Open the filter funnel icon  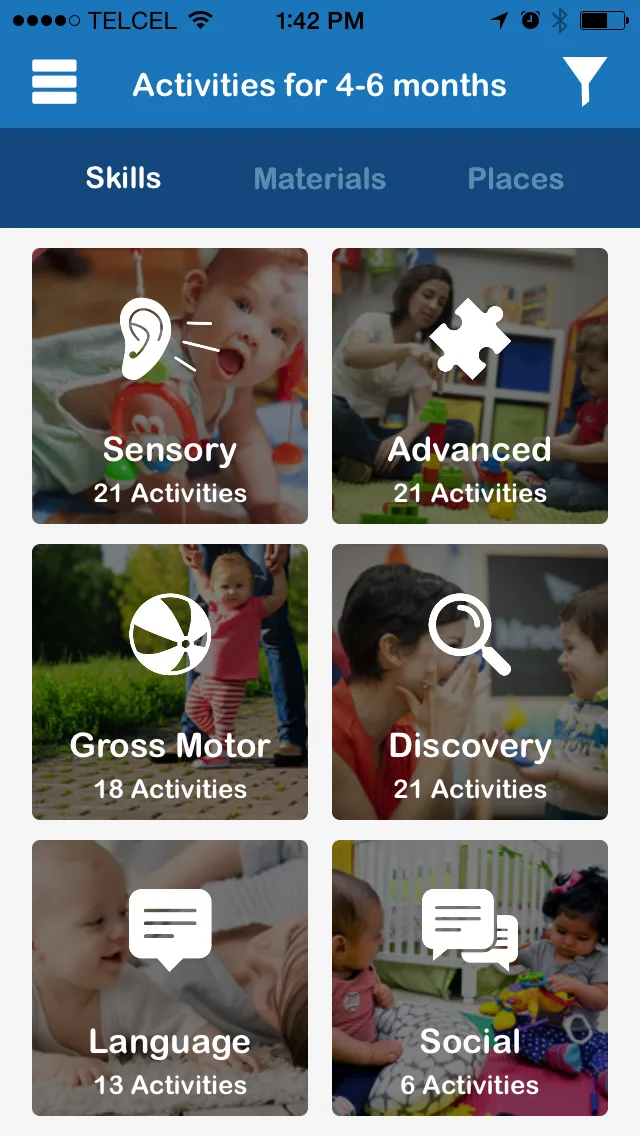pos(584,81)
